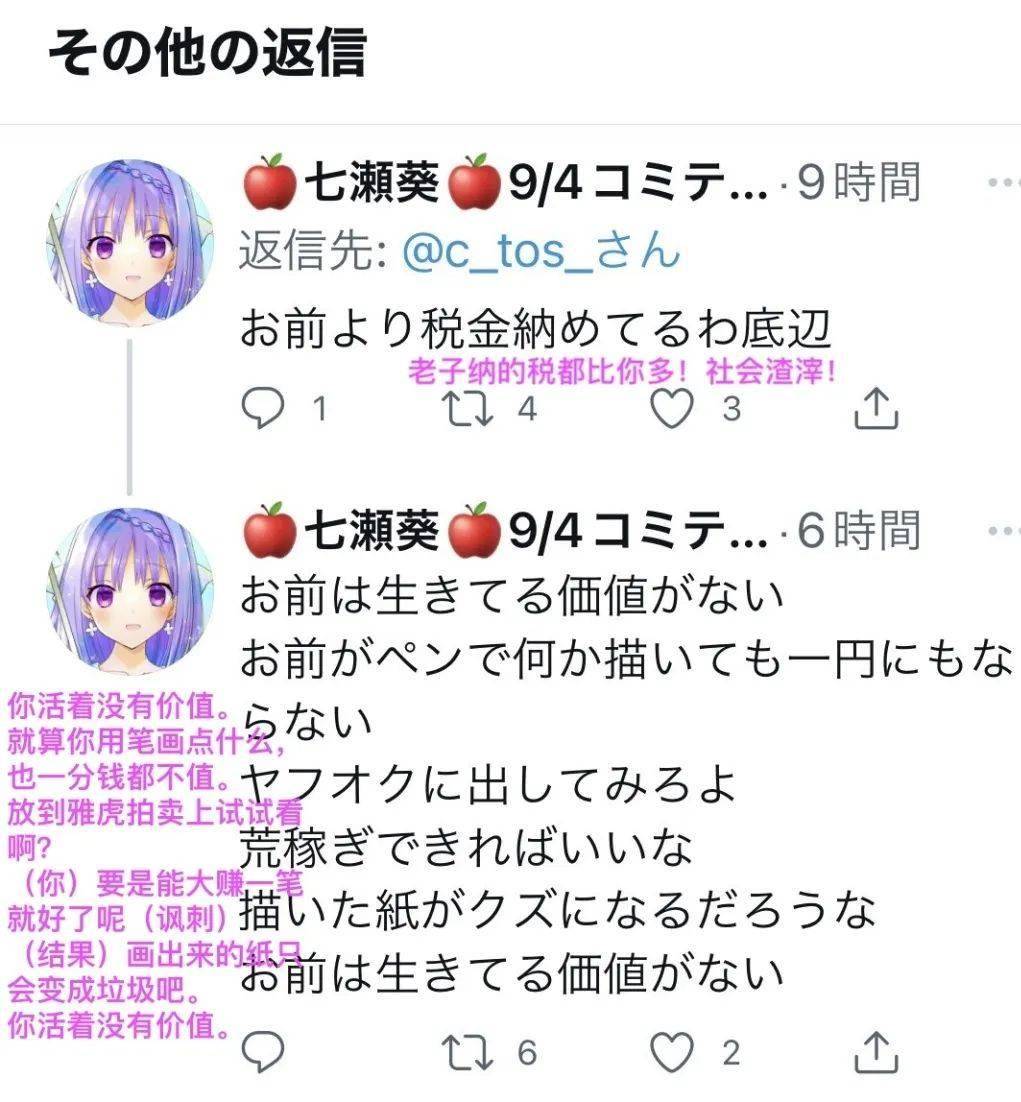Retweet the tweet with 4 retweets

pyautogui.click(x=471, y=408)
